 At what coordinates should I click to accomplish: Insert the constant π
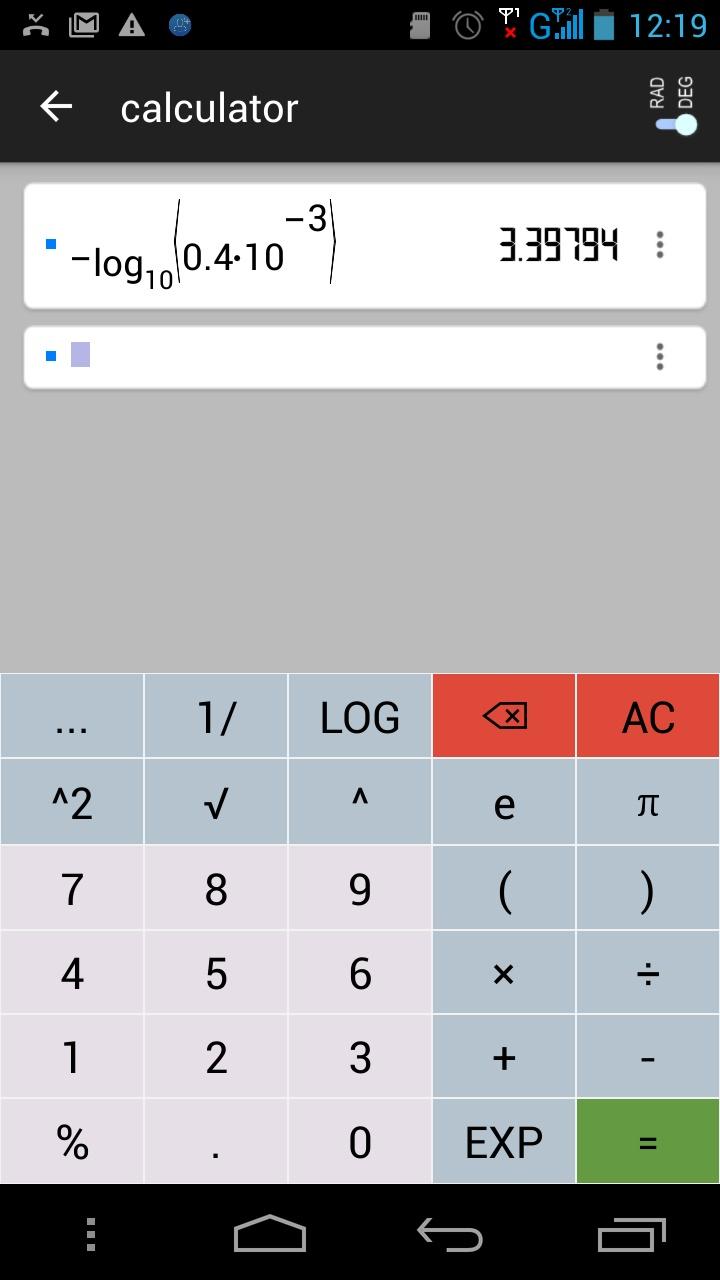point(648,802)
